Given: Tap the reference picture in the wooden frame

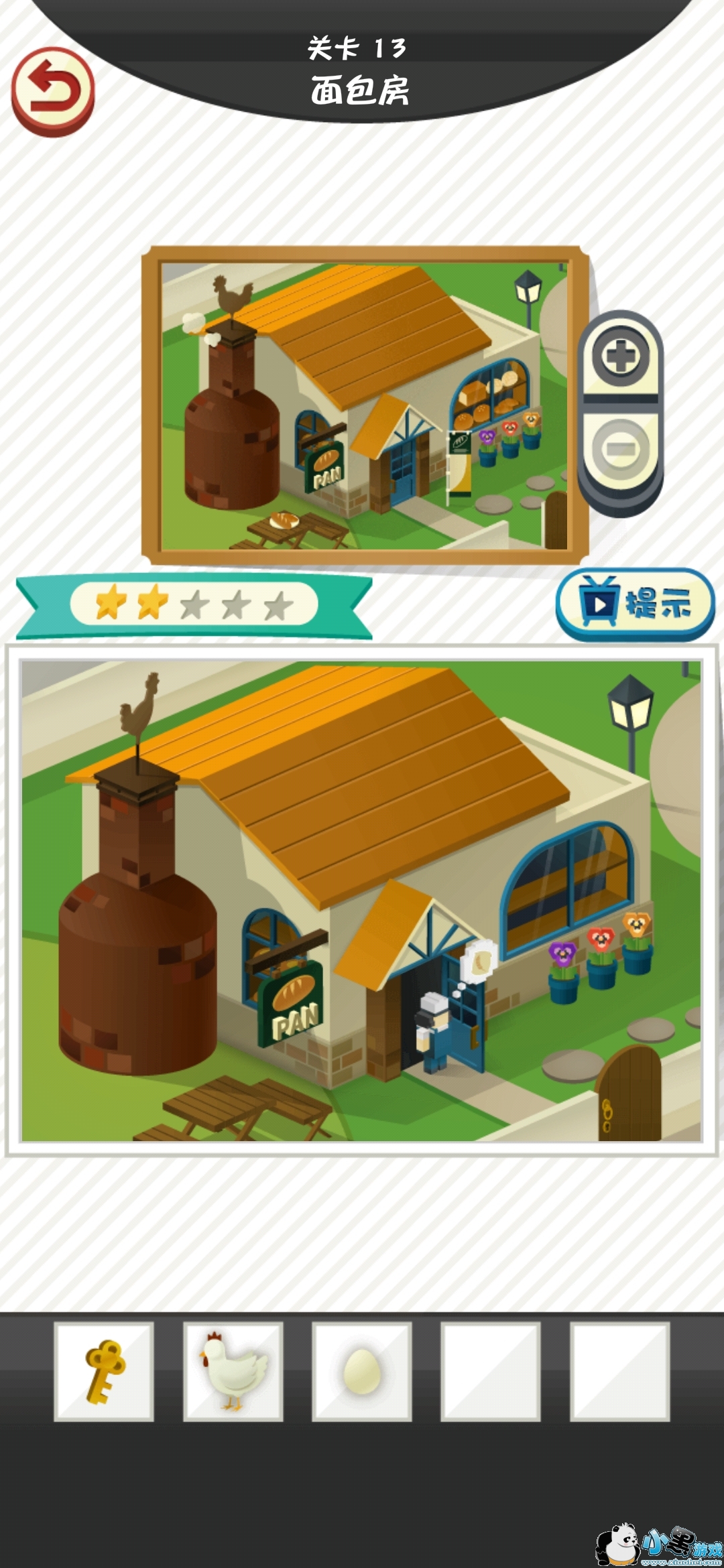Looking at the screenshot, I should [364, 406].
